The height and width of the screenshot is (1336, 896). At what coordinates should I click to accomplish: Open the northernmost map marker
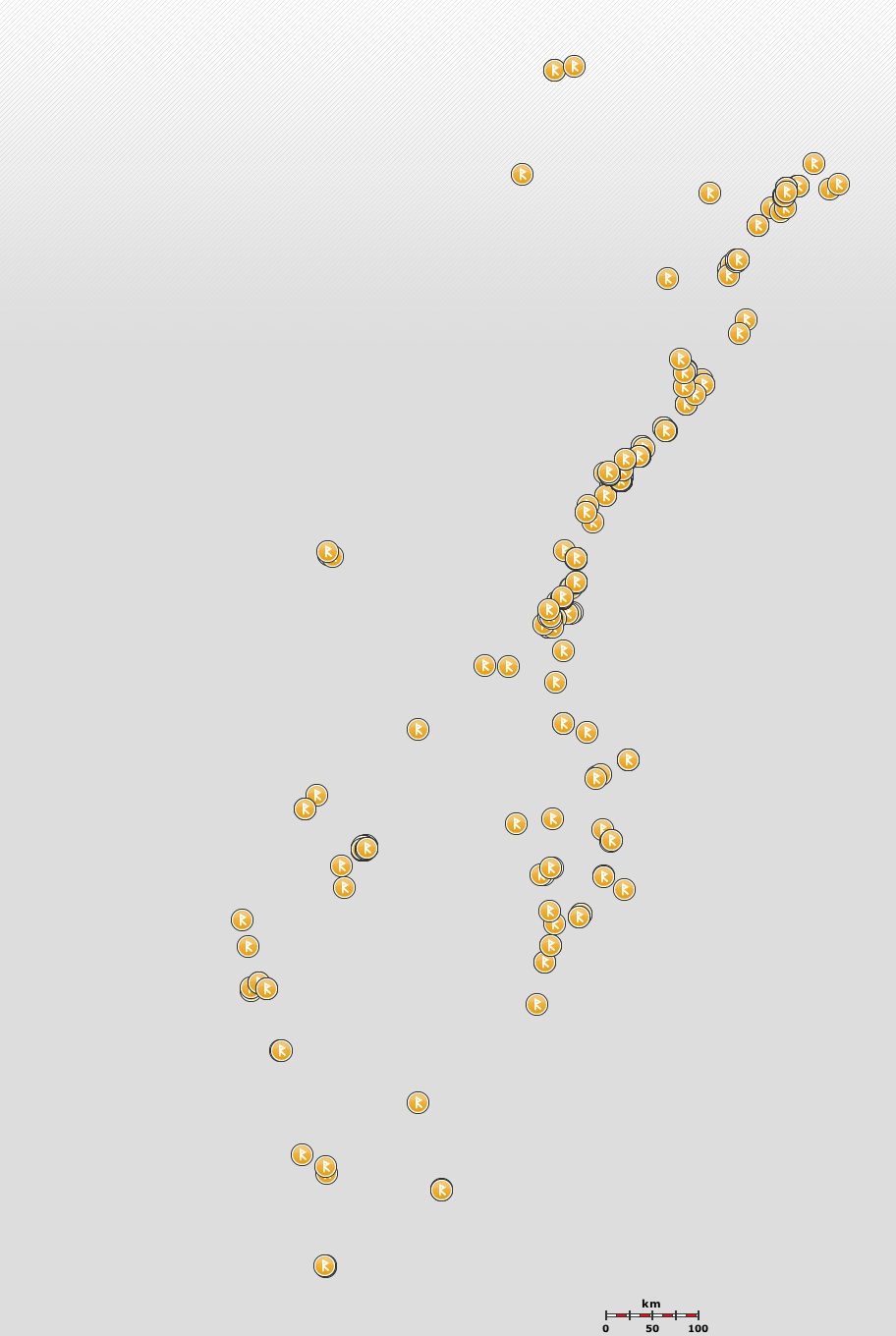click(574, 67)
